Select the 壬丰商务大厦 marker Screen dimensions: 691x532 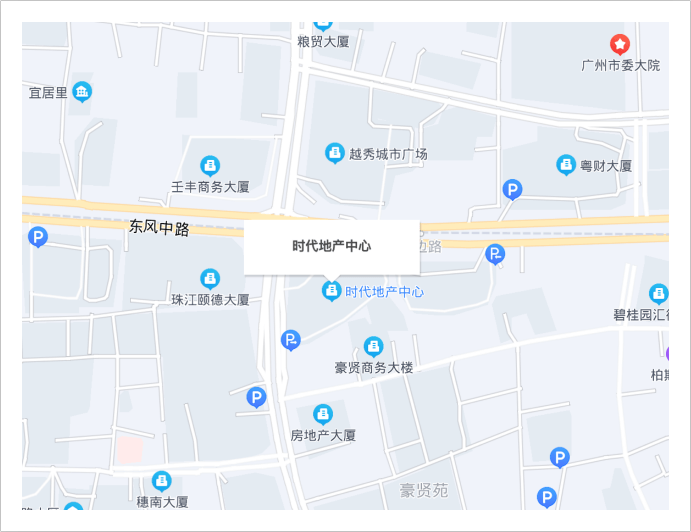210,165
